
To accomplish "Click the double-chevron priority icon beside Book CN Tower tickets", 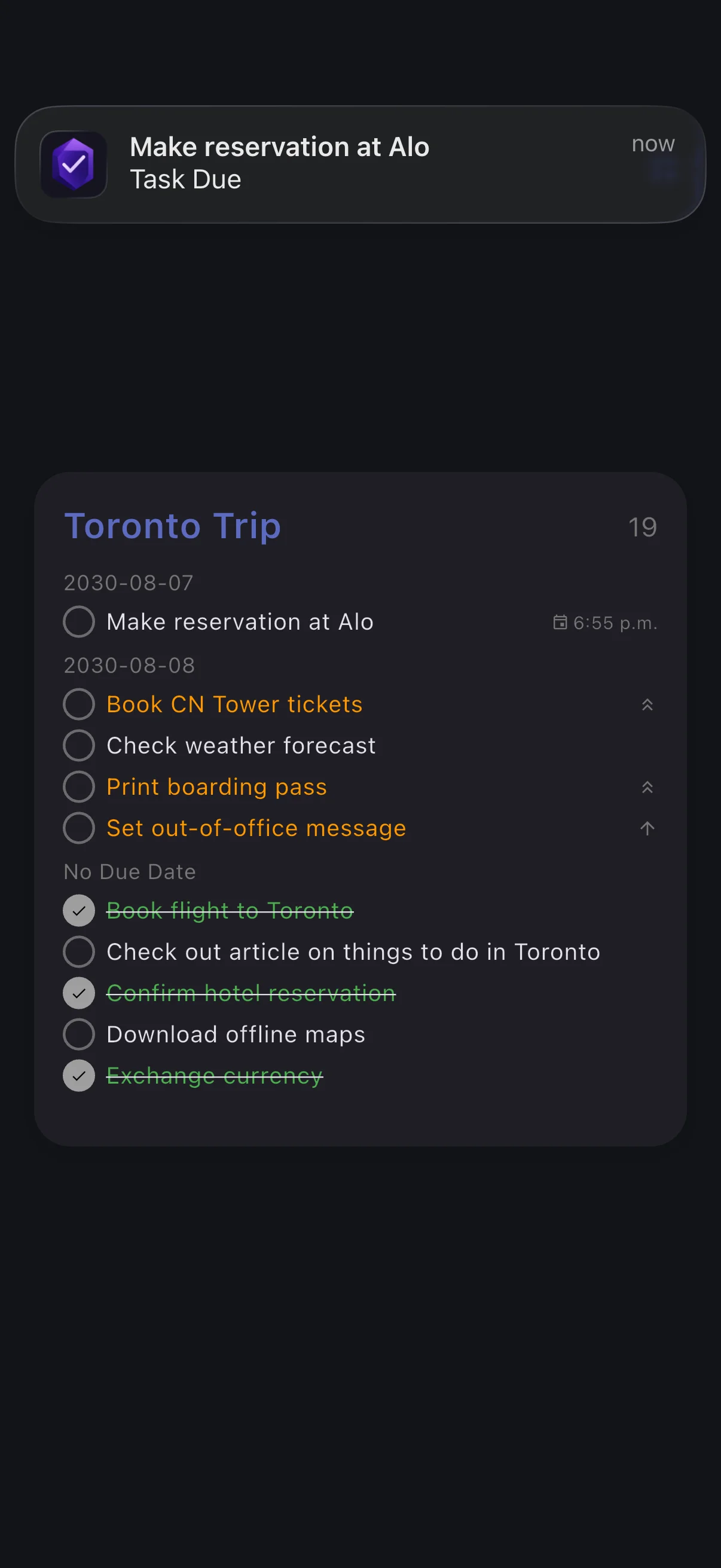I will tap(647, 704).
